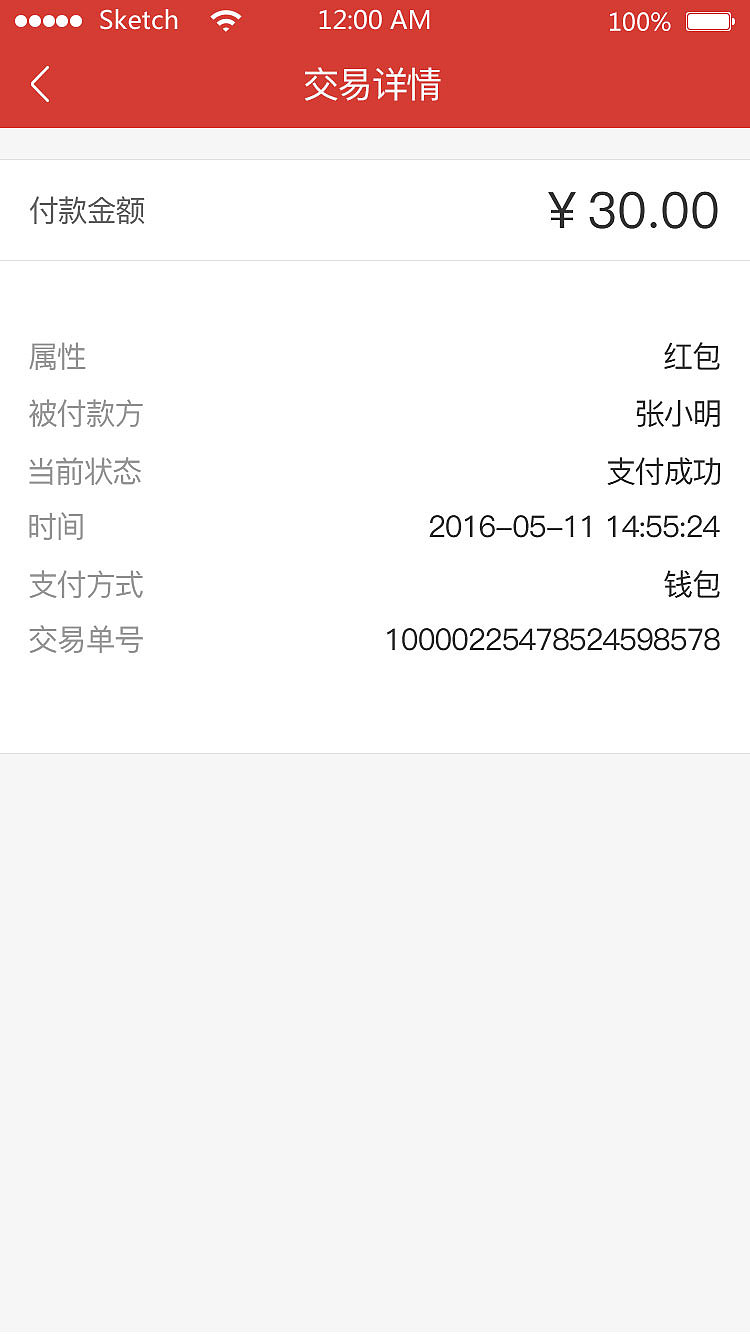Tap the battery indicator icon
Screen dimensions: 750x1334
point(711,20)
